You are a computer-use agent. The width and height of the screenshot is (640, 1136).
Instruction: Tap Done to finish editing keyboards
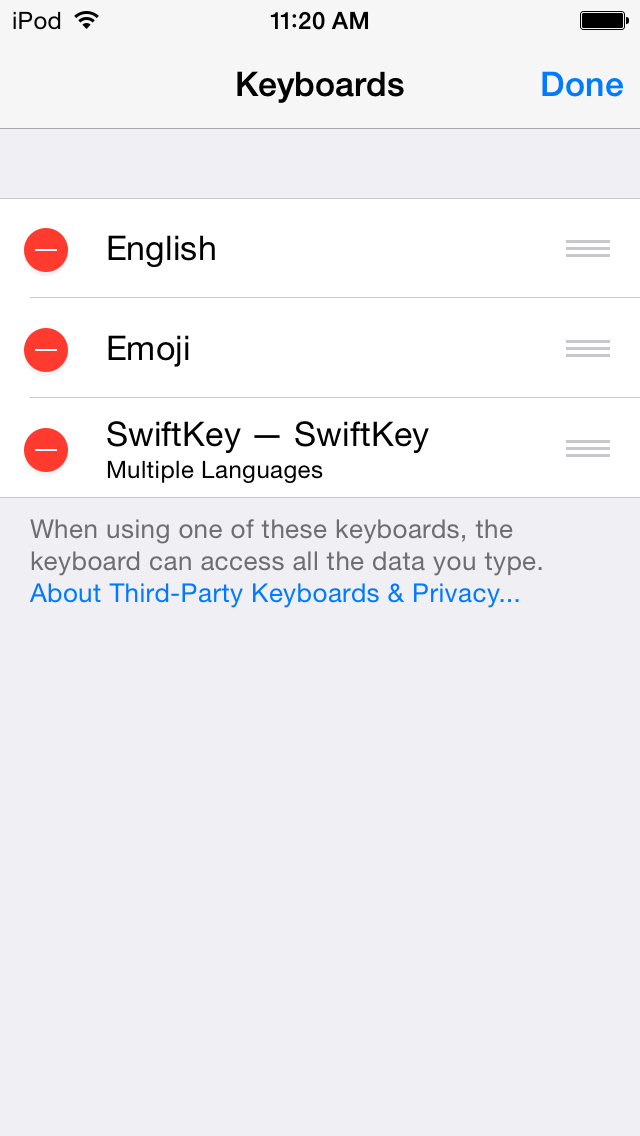click(x=581, y=85)
